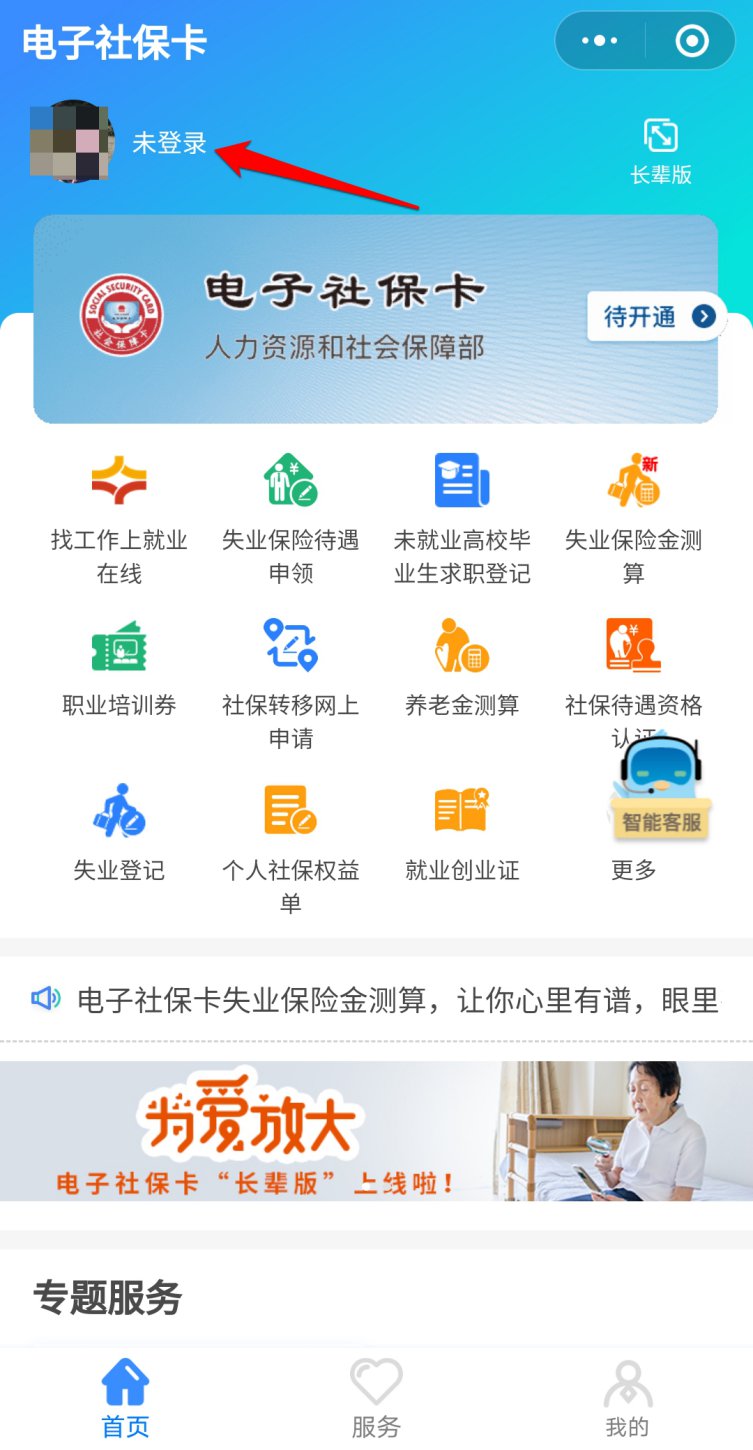Open 个人社保权益单
This screenshot has height=1450, width=753.
point(290,846)
